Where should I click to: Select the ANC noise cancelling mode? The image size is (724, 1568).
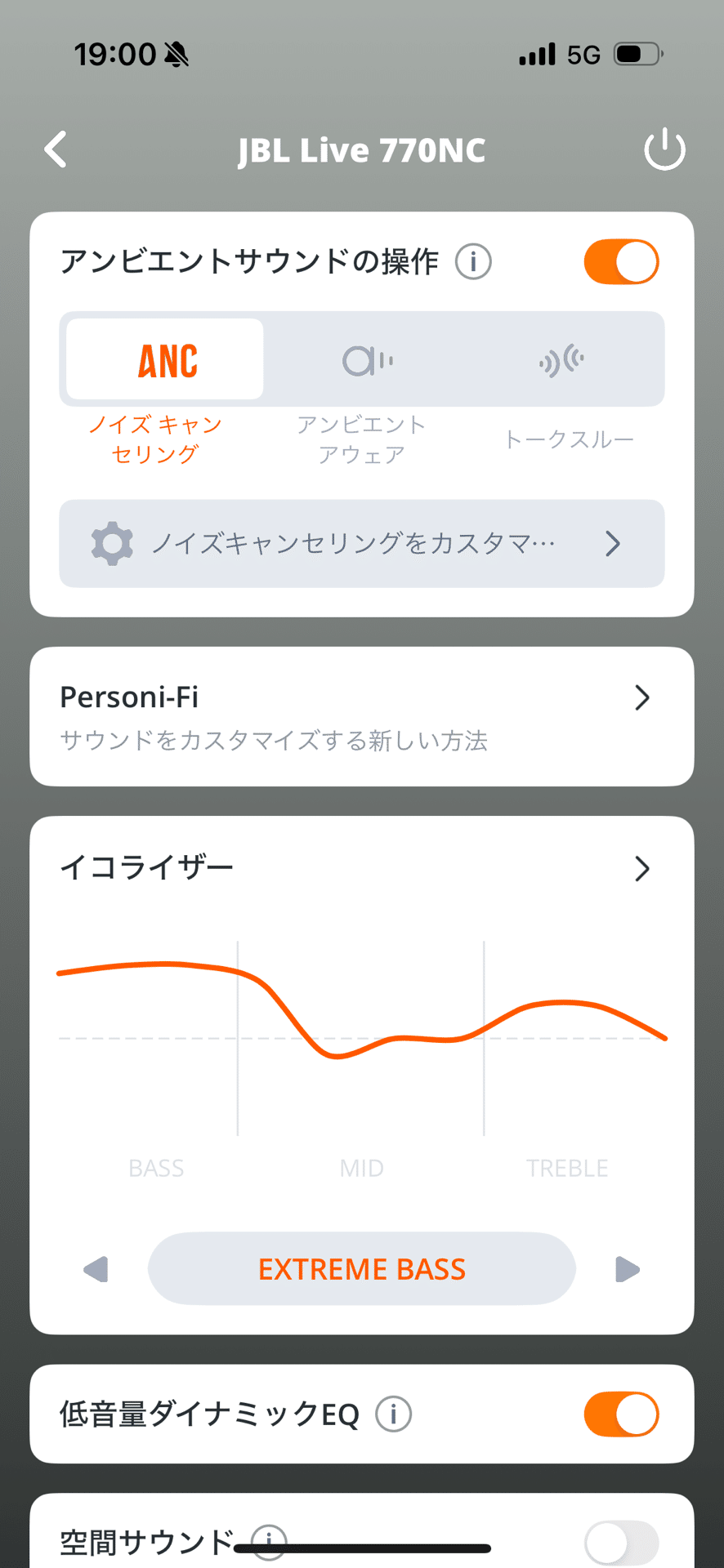163,359
